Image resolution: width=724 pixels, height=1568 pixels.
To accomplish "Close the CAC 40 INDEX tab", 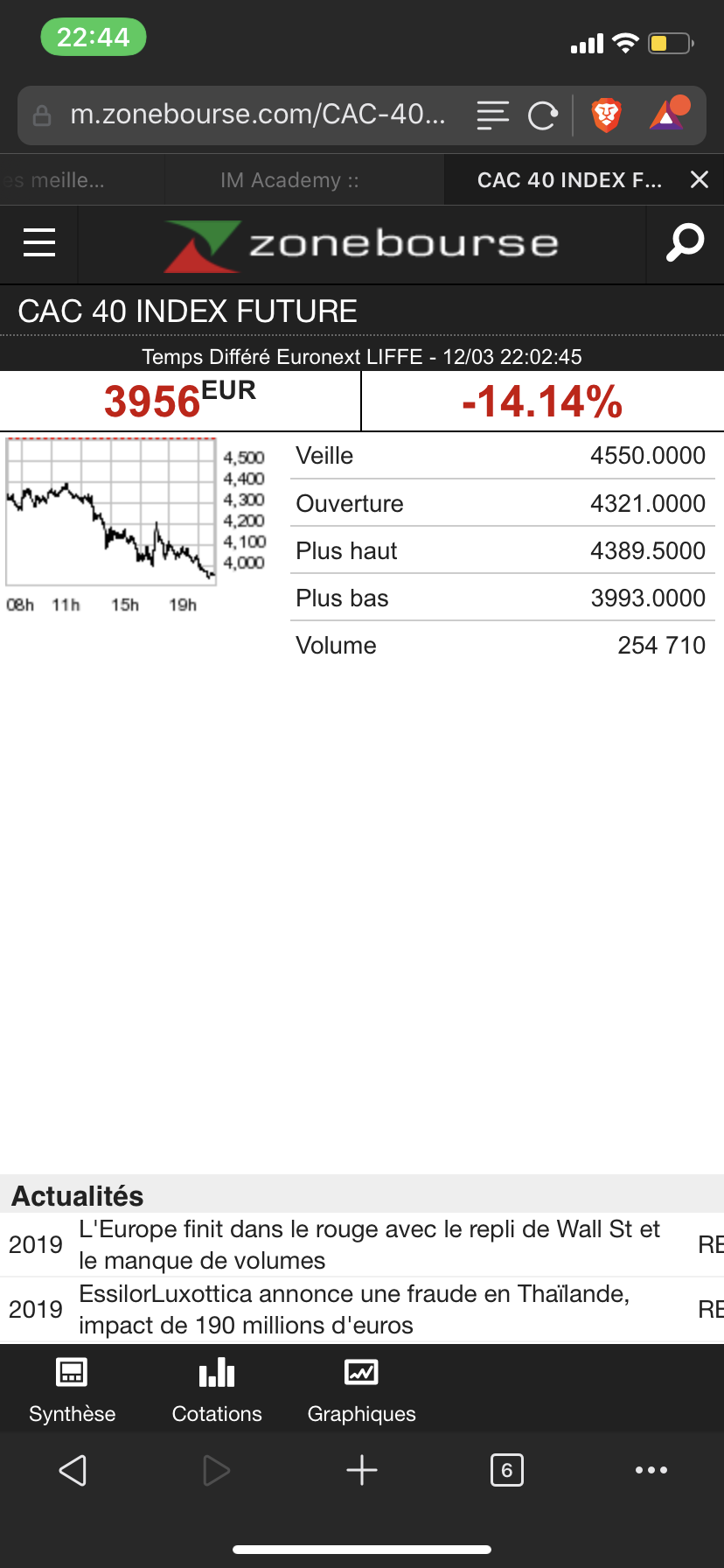I will pyautogui.click(x=699, y=180).
